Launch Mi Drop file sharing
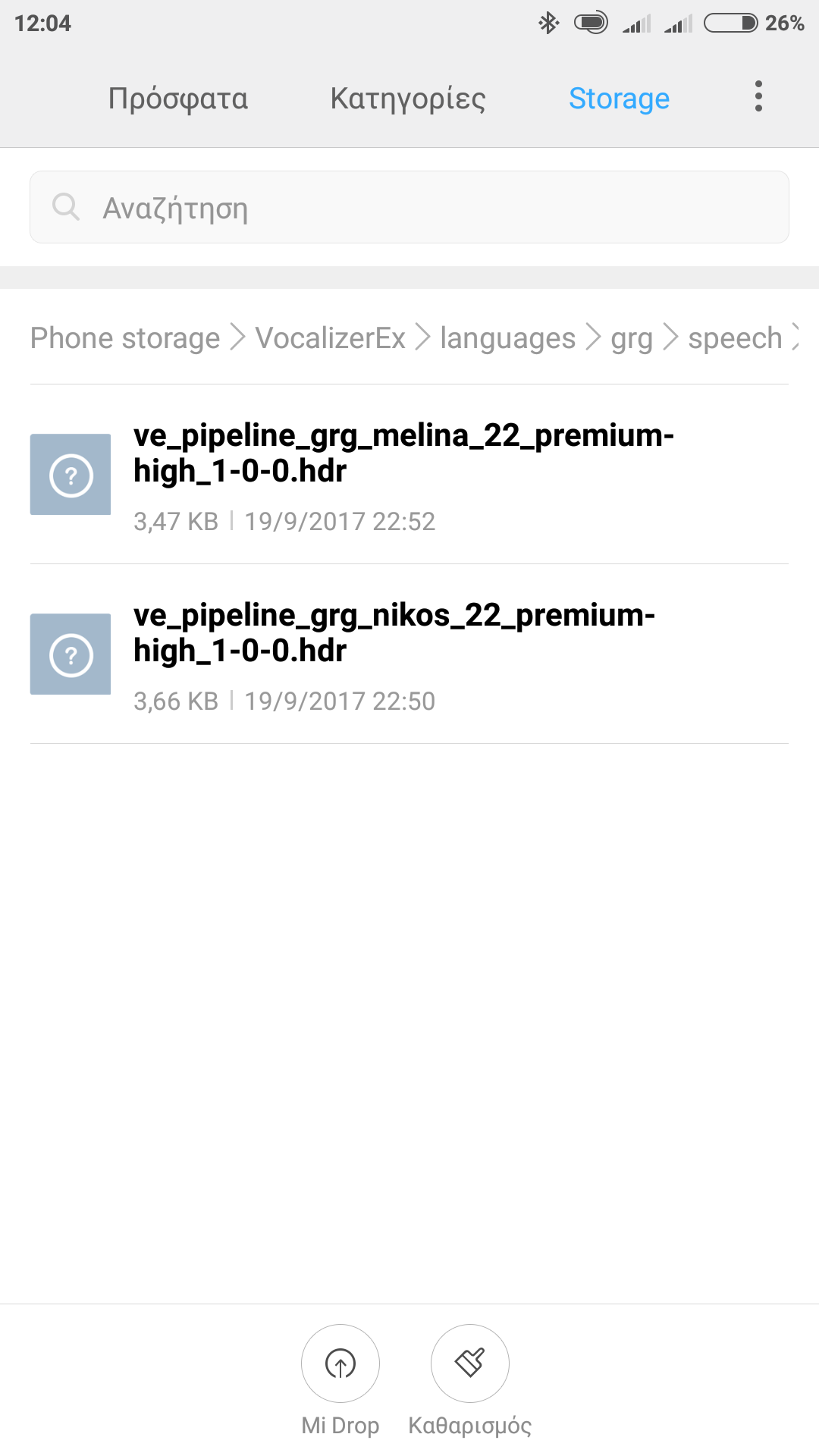The width and height of the screenshot is (819, 1456). point(340,1363)
